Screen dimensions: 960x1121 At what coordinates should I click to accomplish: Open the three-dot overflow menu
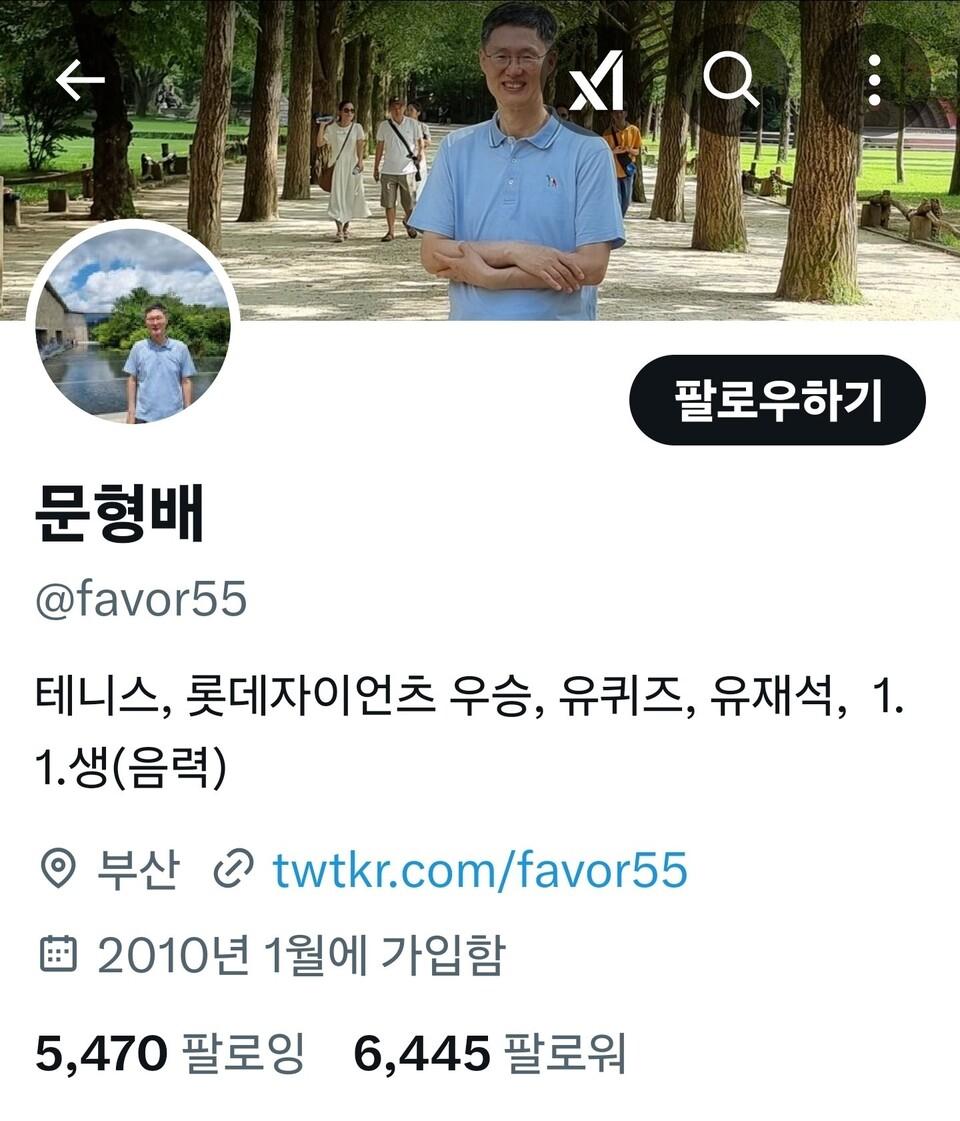[x=874, y=80]
